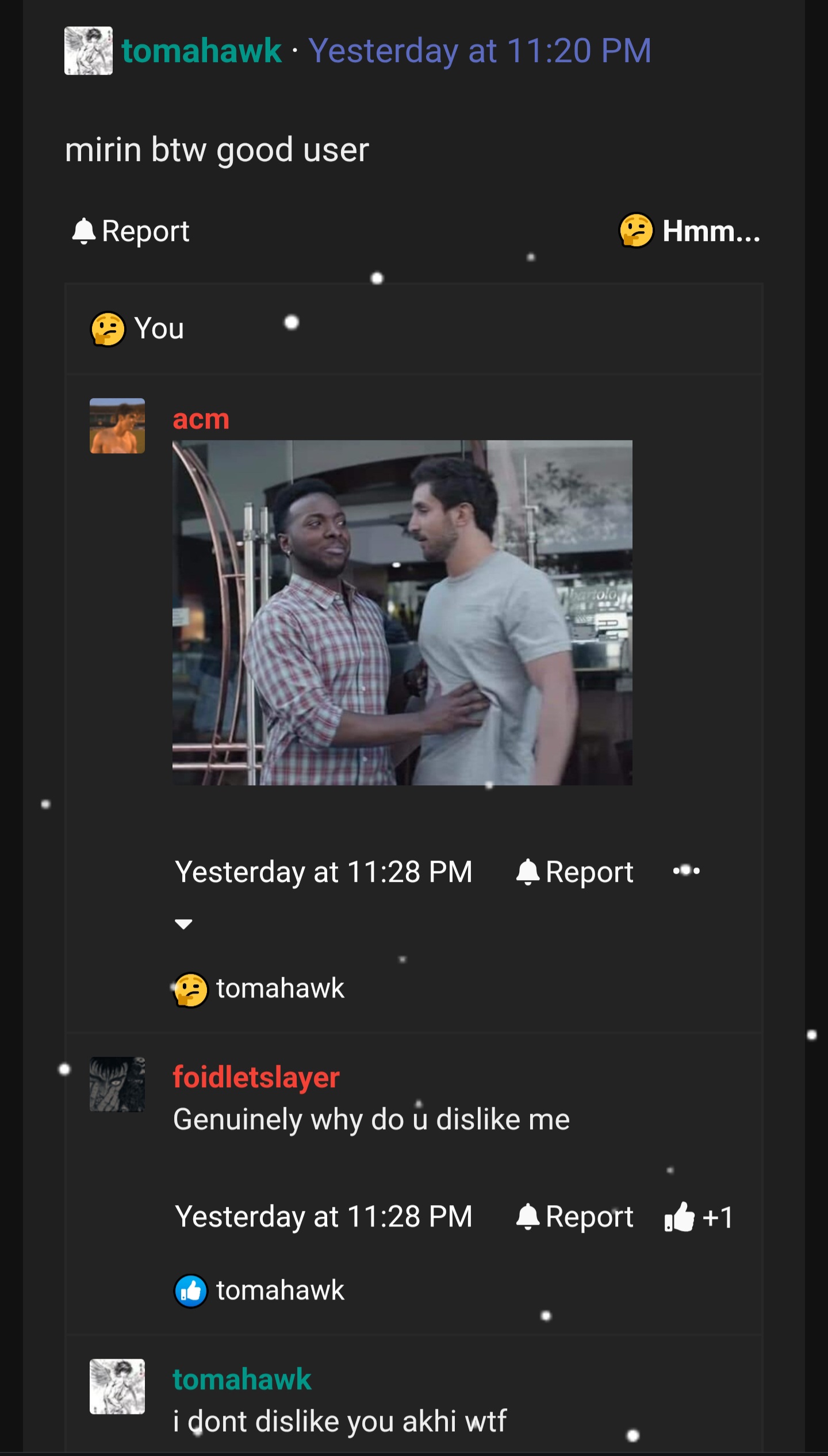
Task: Report foidletslayer's comment
Action: pyautogui.click(x=575, y=1217)
